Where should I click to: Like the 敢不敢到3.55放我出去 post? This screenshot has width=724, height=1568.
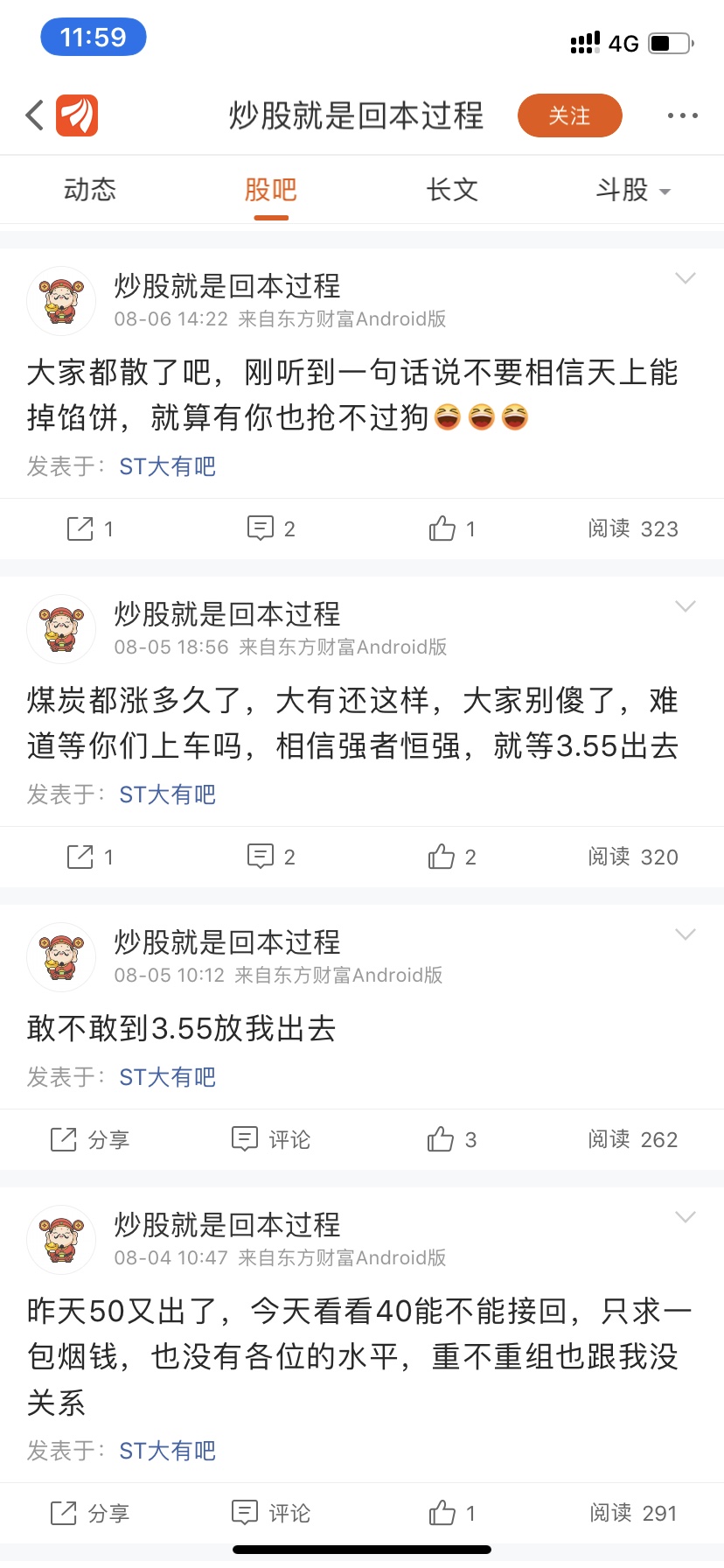(452, 1139)
